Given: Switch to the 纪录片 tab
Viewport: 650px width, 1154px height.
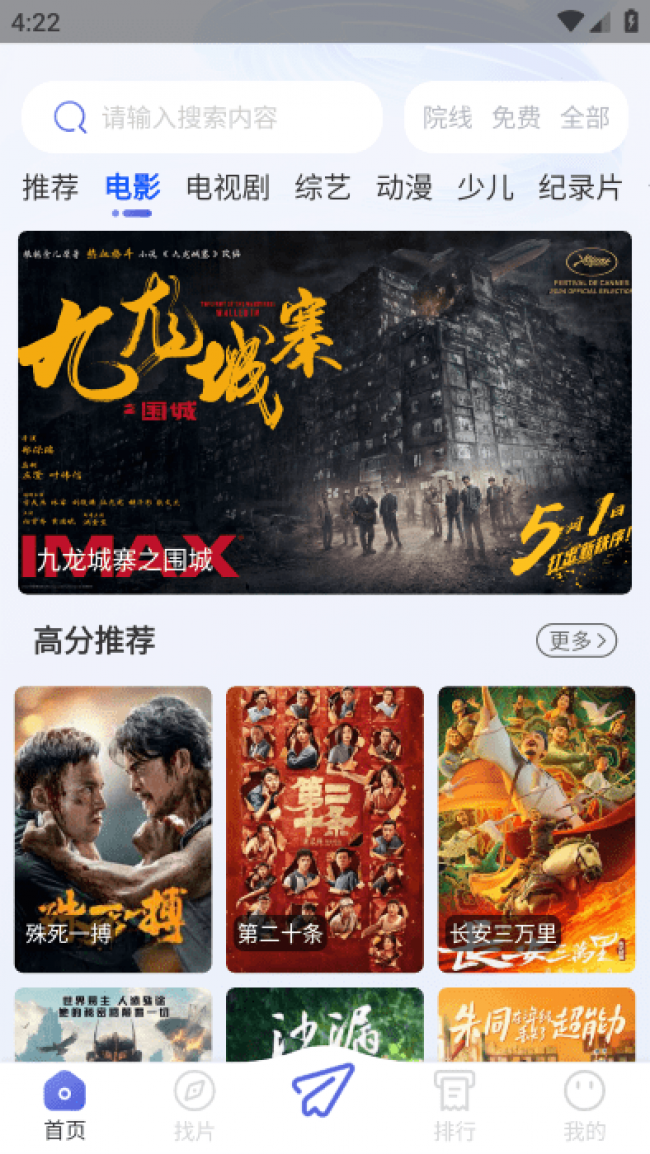Looking at the screenshot, I should coord(580,187).
